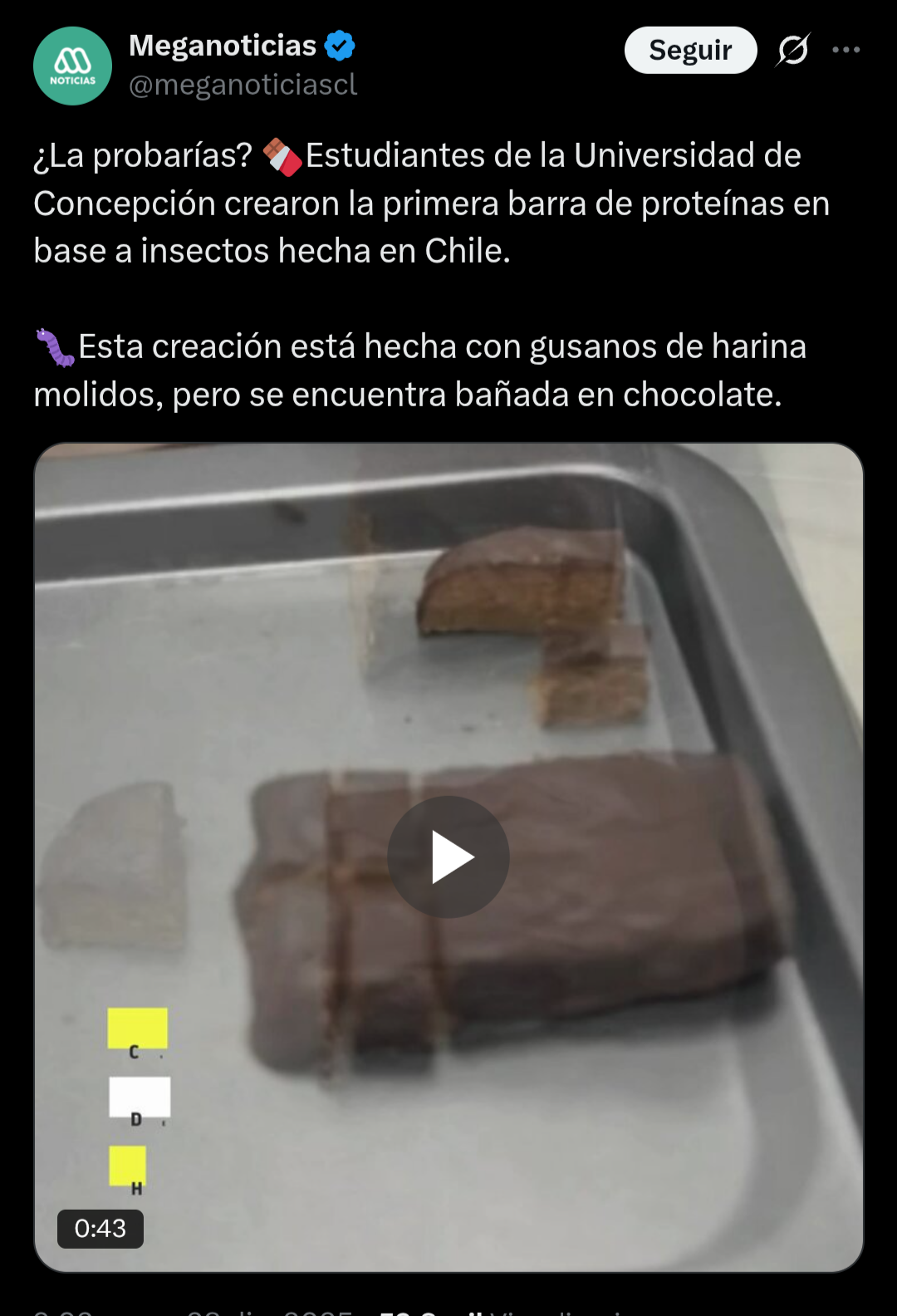Screen dimensions: 897x1316
Task: Follow Meganoticias with the Seguir button
Action: pyautogui.click(x=690, y=50)
